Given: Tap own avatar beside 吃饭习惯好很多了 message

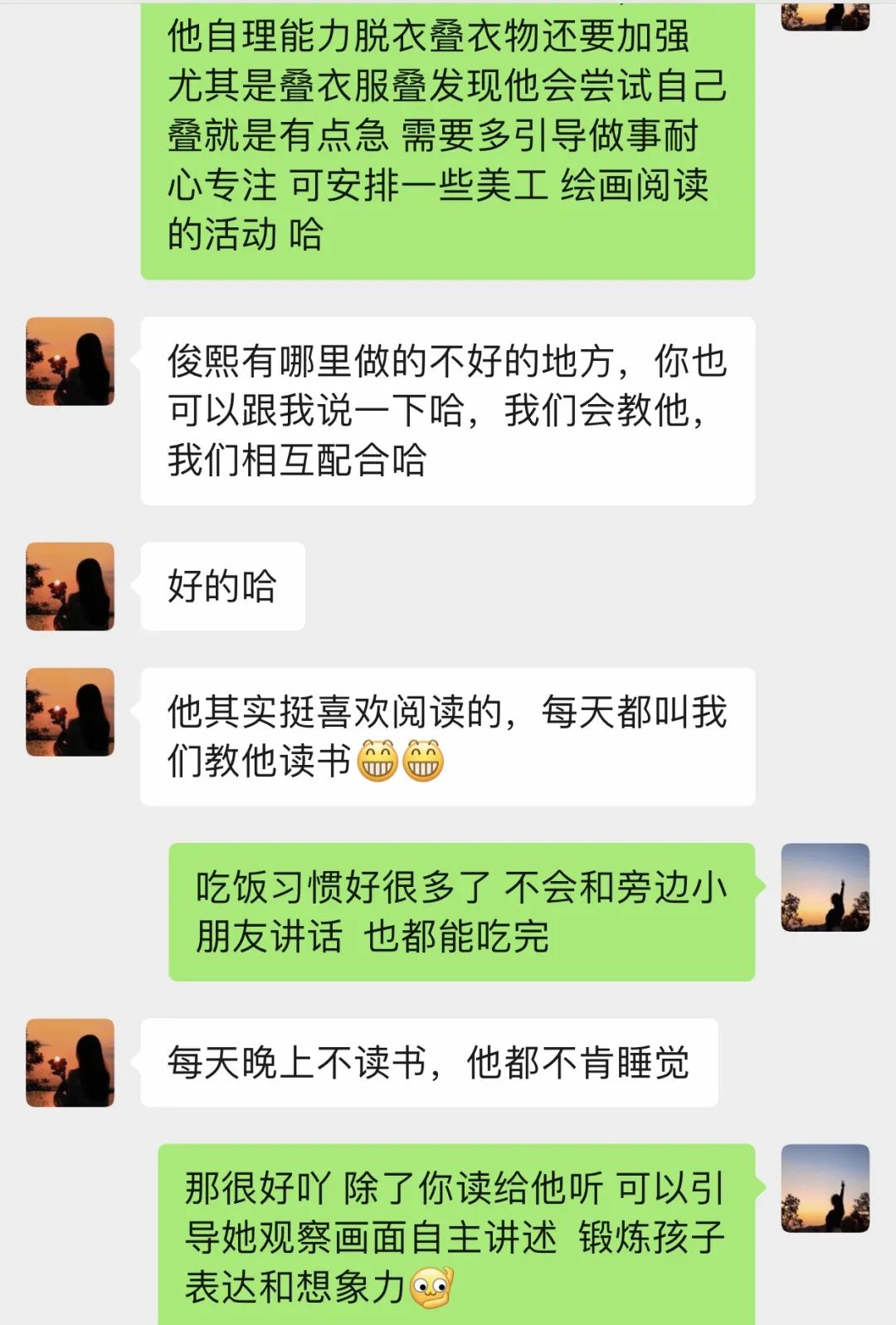Looking at the screenshot, I should tap(825, 887).
